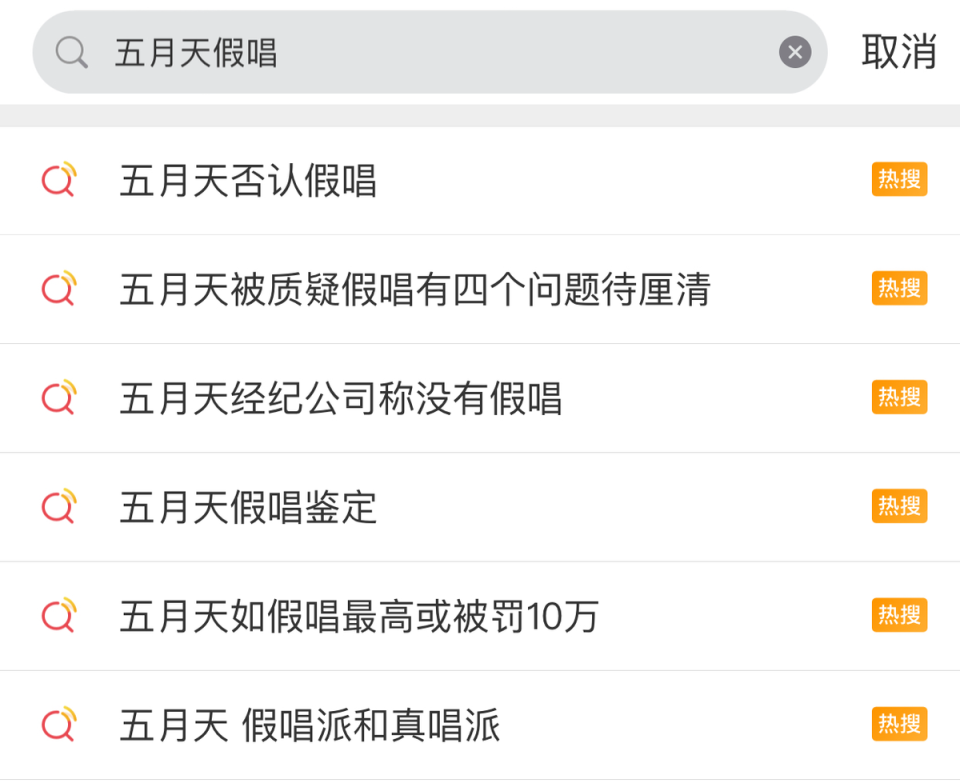Select 五月天被质疑假唱有四个问题待厘清 suggestion
Screen dimensions: 960x783
click(x=414, y=290)
